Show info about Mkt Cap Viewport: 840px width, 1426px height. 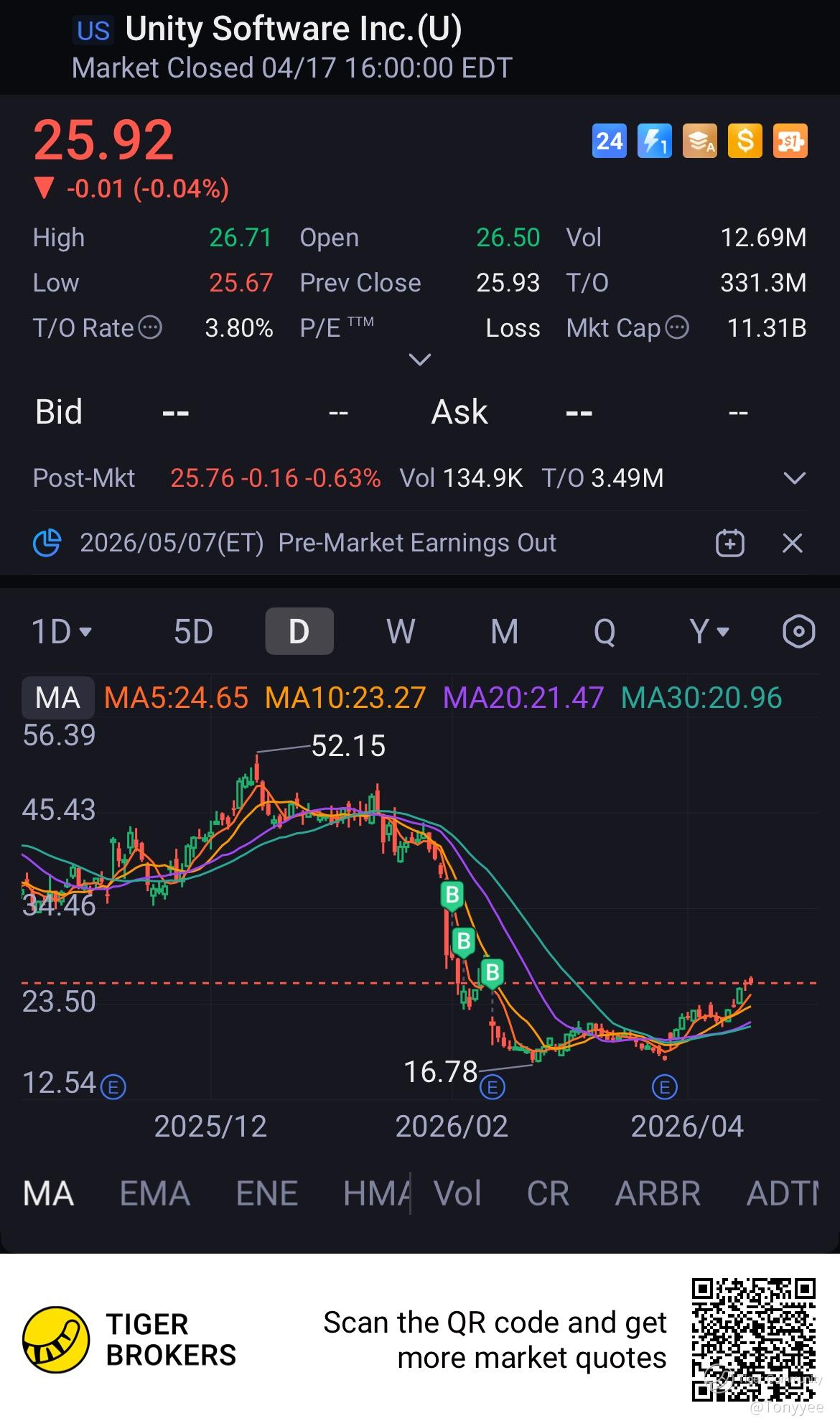677,328
